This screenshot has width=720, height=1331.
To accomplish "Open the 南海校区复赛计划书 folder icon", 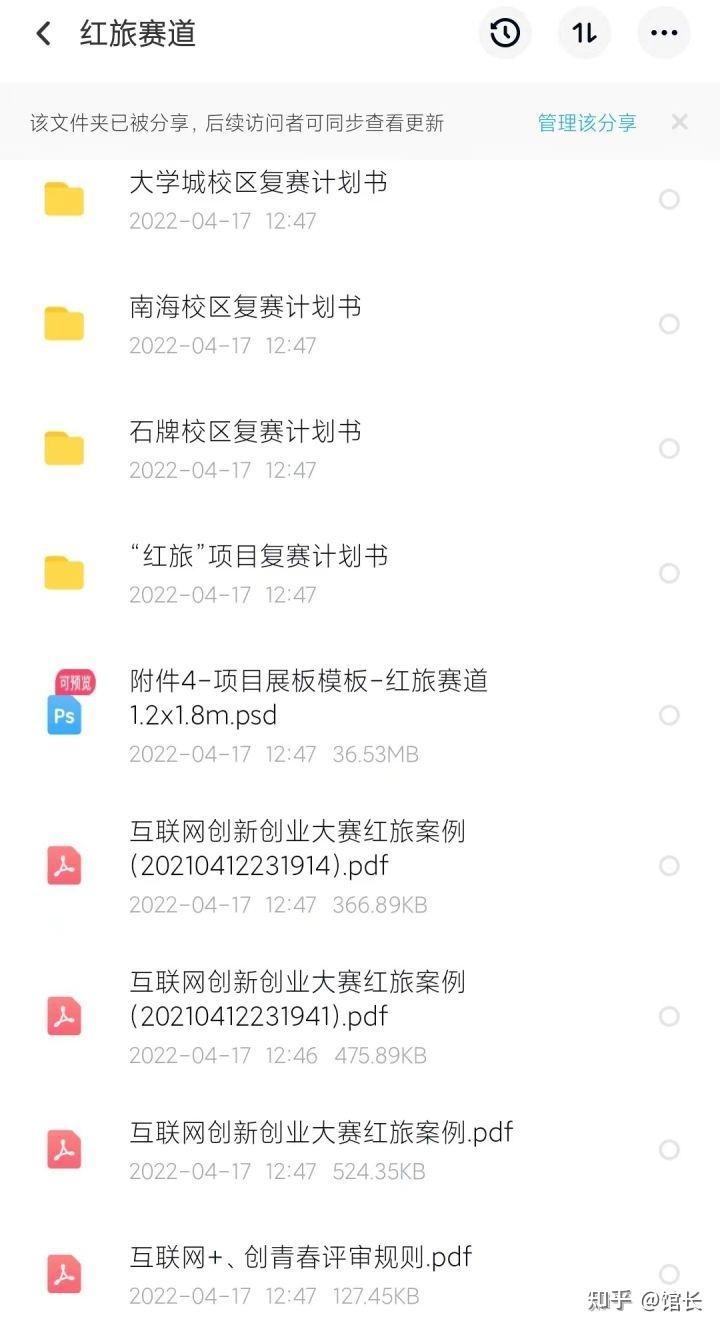I will [64, 324].
